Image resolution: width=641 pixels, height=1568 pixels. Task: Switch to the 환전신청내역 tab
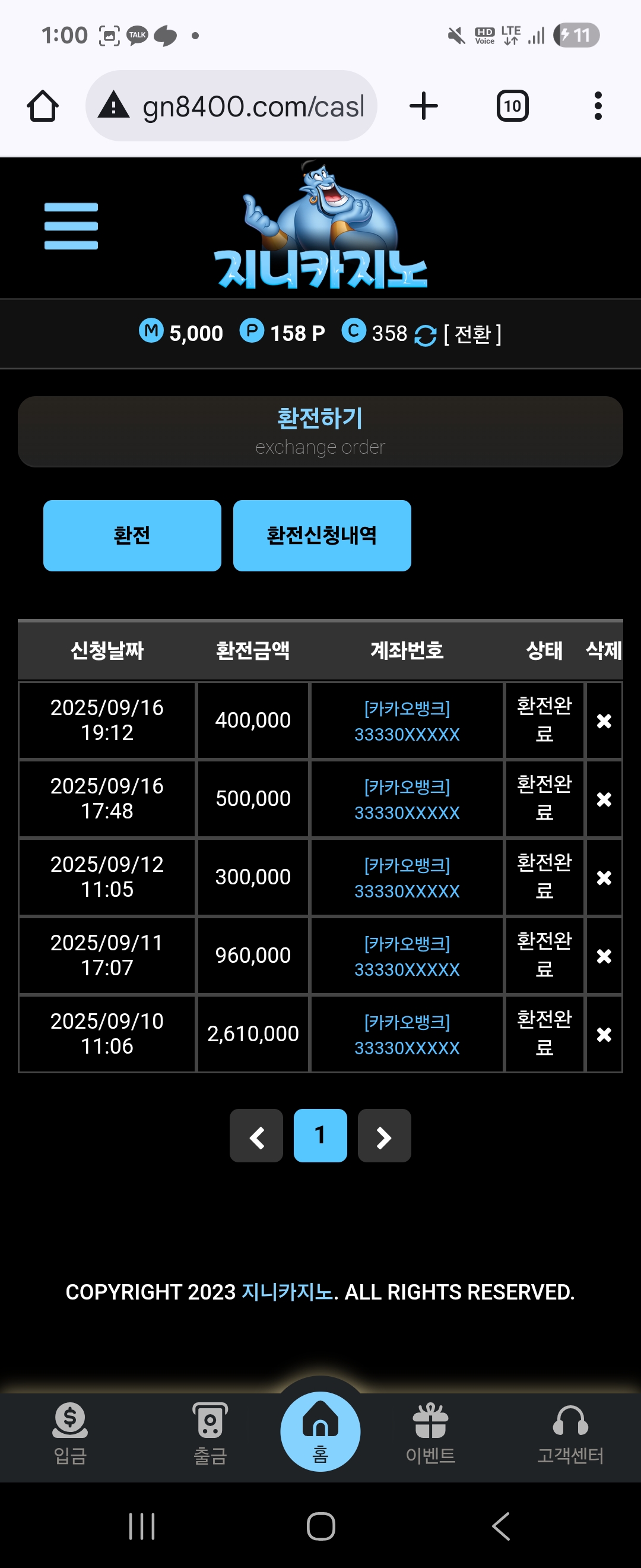(x=322, y=536)
